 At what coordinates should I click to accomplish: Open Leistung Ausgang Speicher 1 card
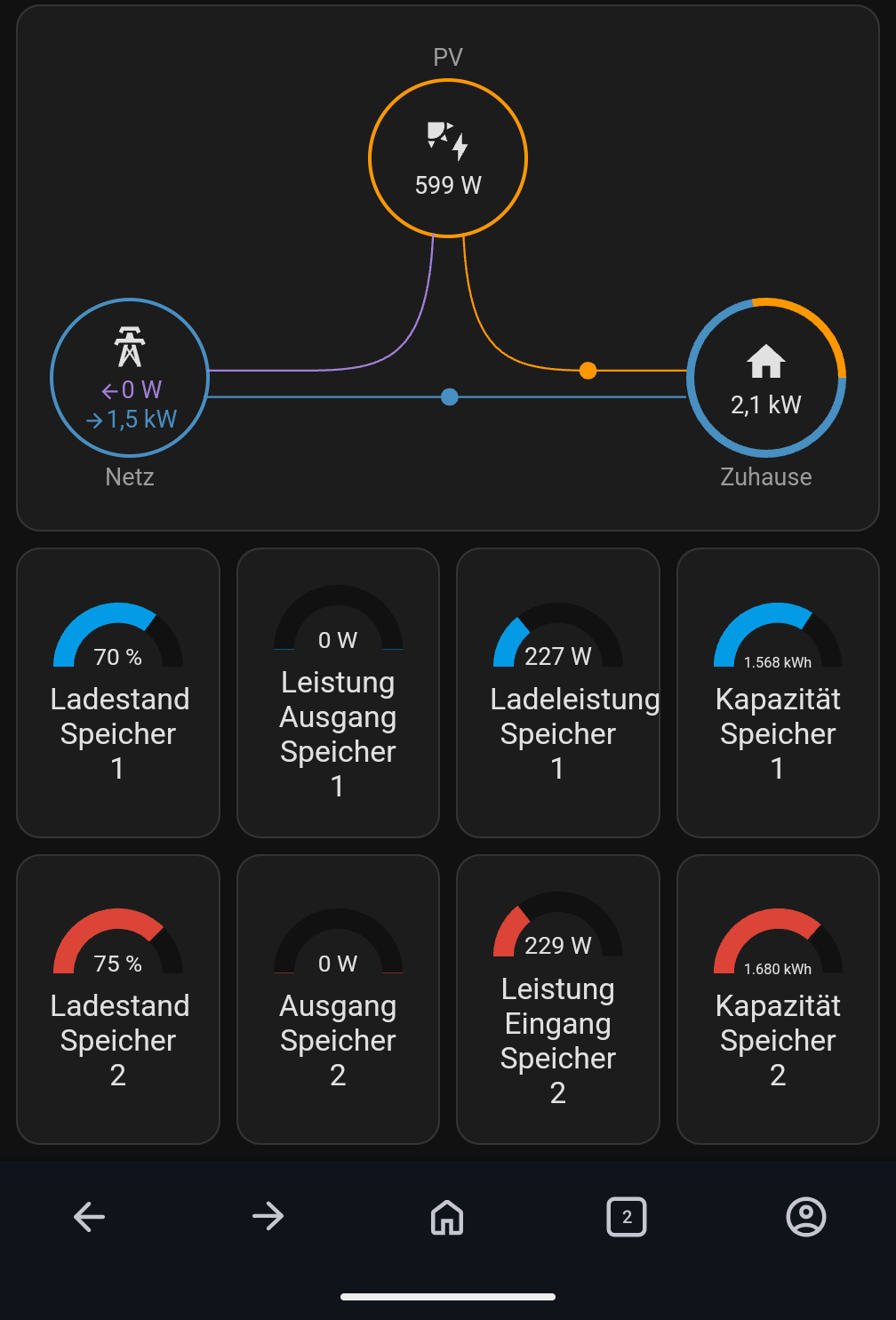click(338, 692)
